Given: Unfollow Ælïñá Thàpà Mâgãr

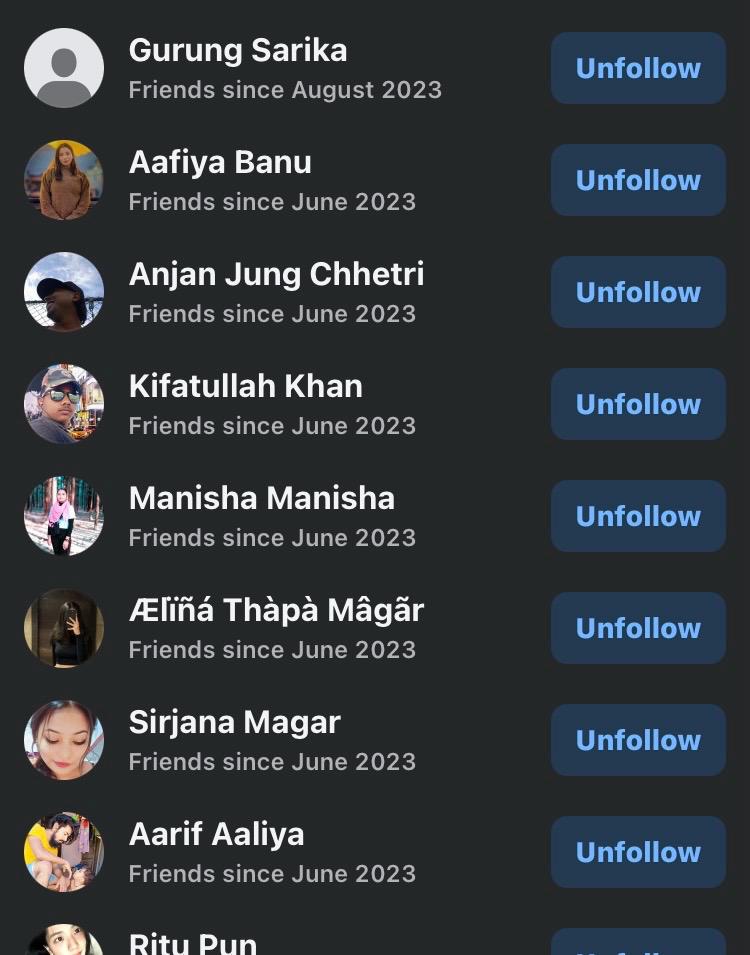Looking at the screenshot, I should (638, 628).
